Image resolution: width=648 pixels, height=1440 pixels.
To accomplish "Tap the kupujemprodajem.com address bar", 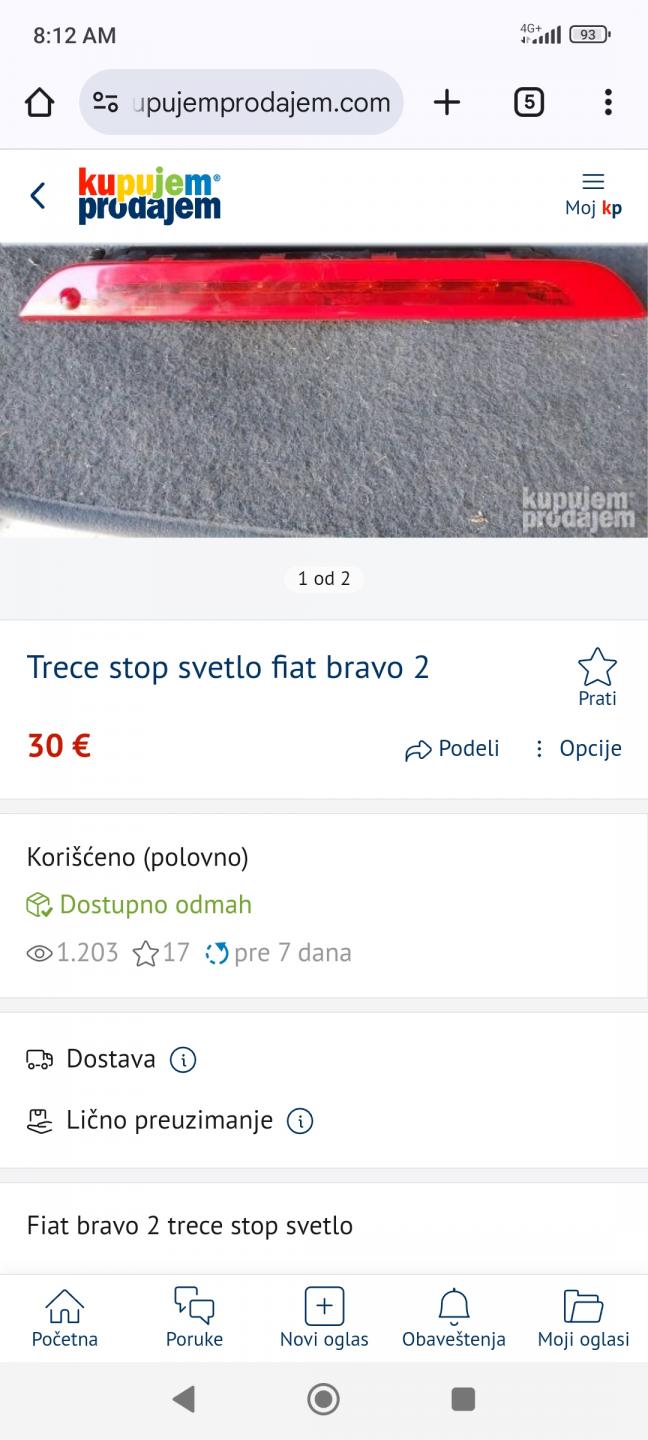I will (x=241, y=102).
